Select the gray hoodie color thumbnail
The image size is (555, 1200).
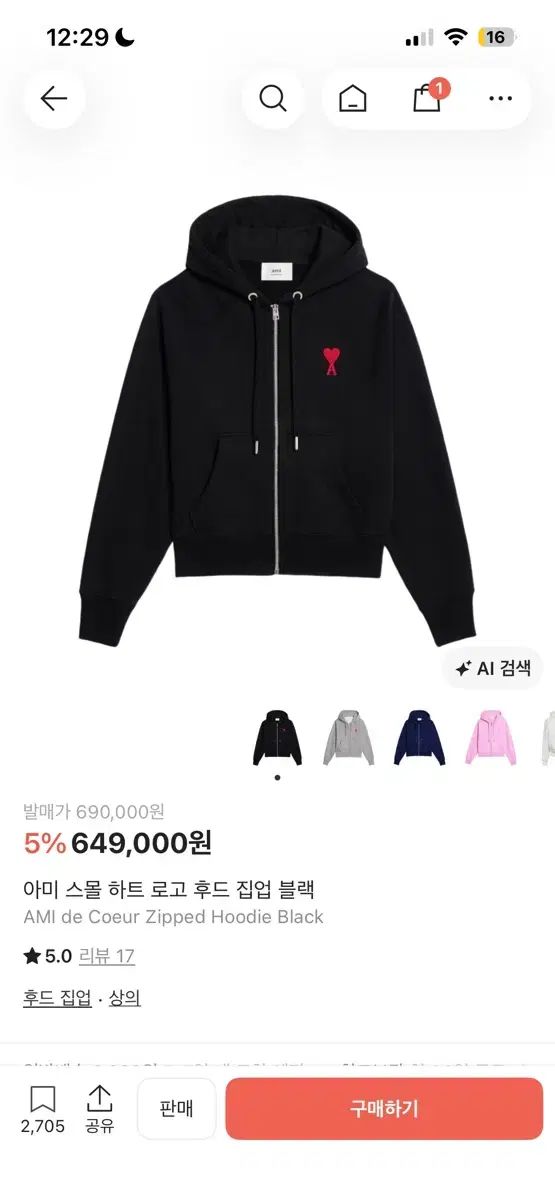tap(348, 738)
